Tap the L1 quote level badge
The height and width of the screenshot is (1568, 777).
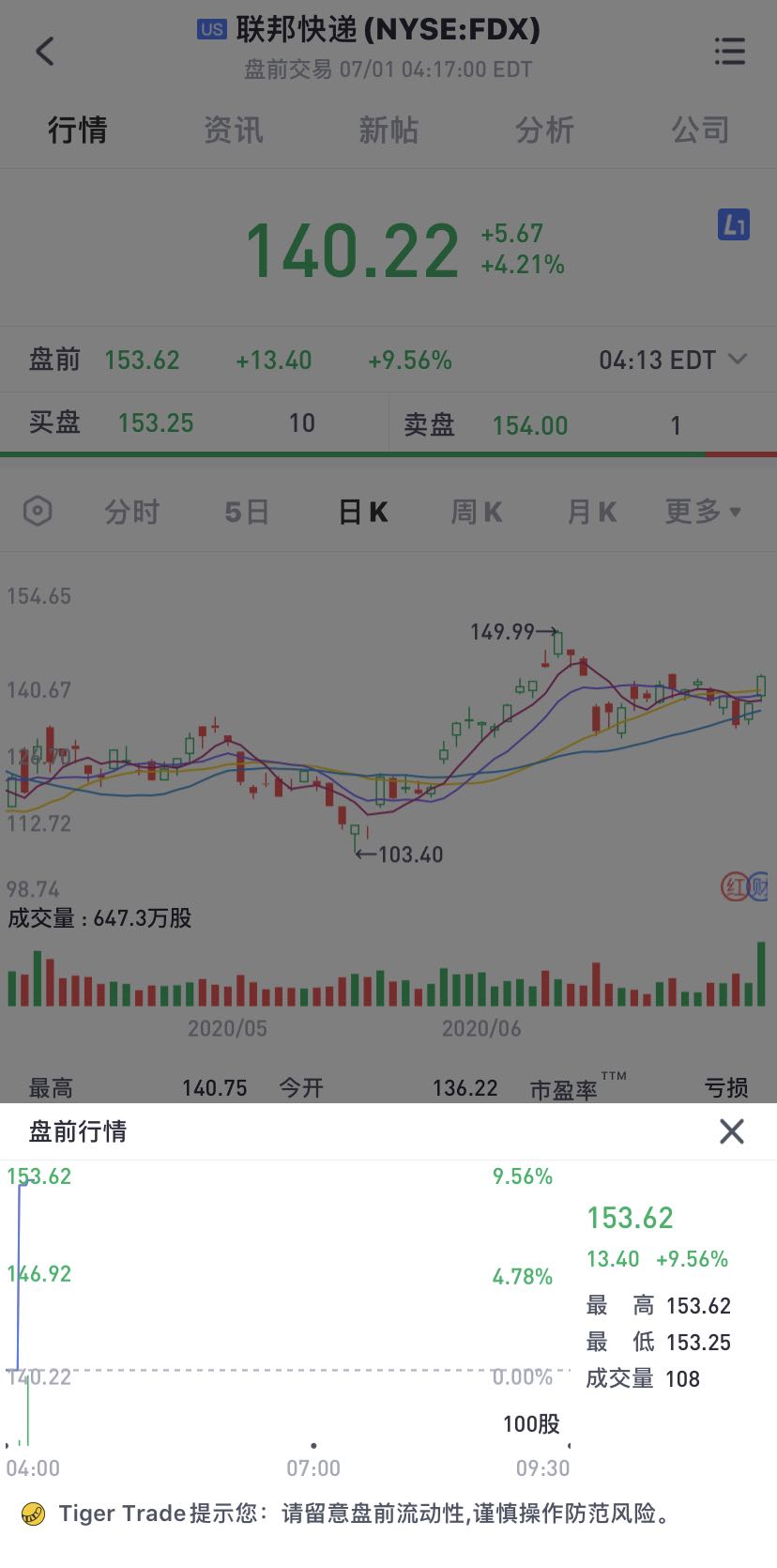pyautogui.click(x=734, y=224)
